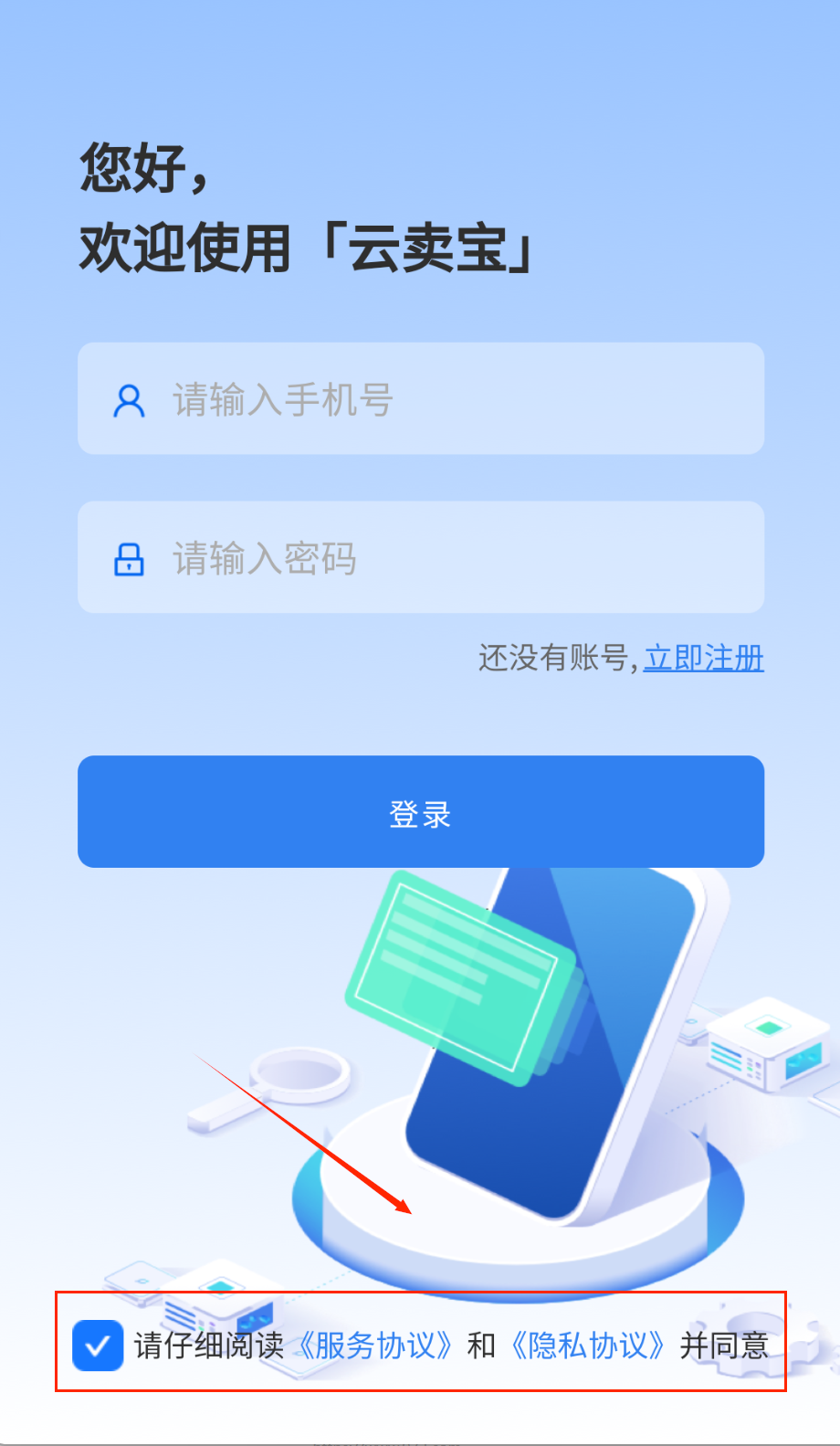Screen dimensions: 840x1446
Task: Focus the password input field
Action: (x=420, y=557)
